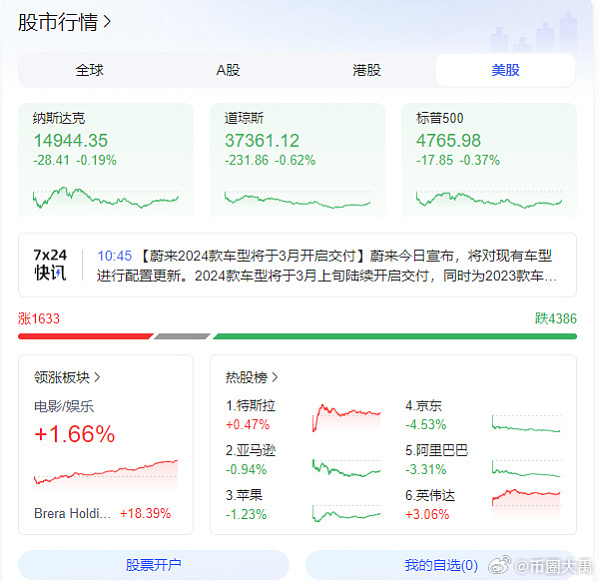Read the 7x24 快讯 news about 蔚来
The width and height of the screenshot is (600, 582).
click(x=327, y=265)
